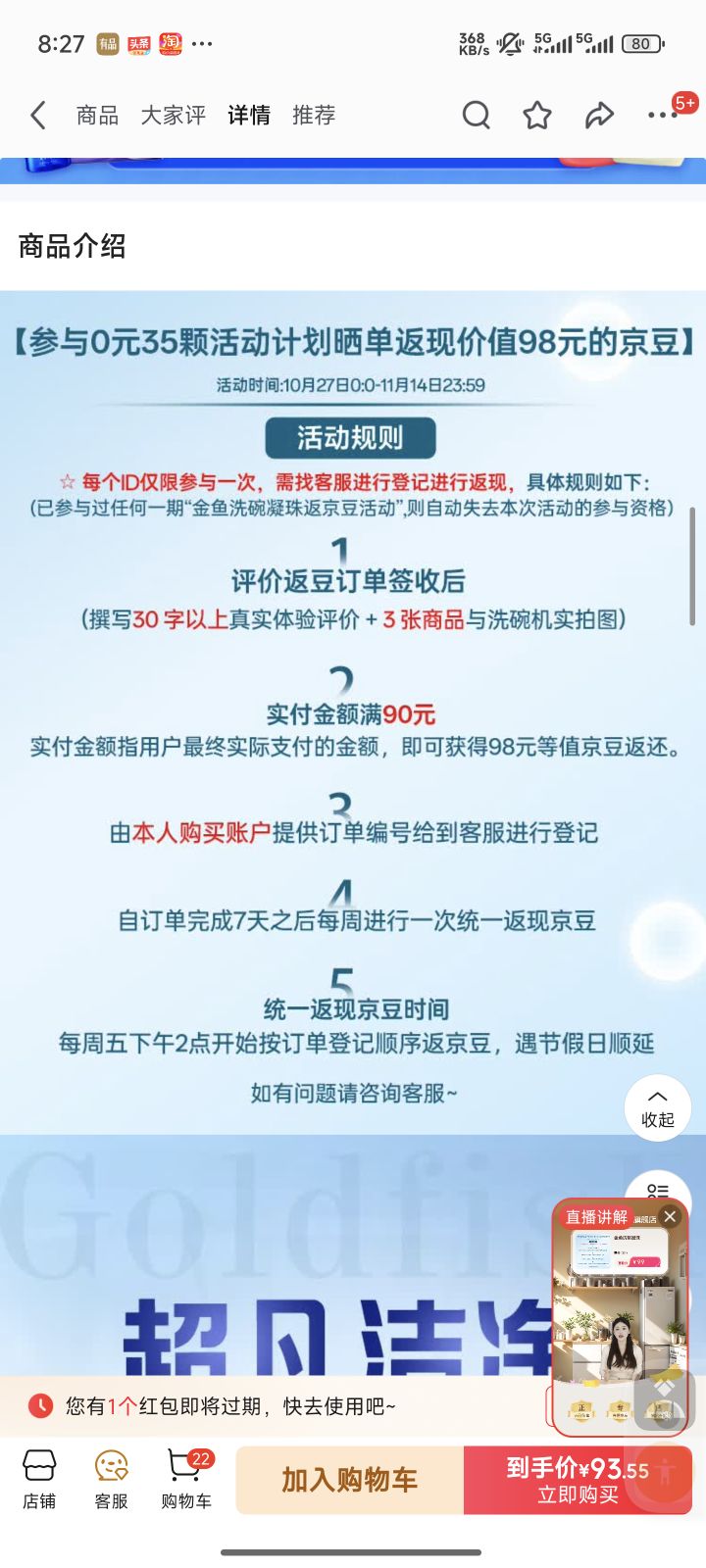The width and height of the screenshot is (706, 1568).
Task: Open the 推荐 tab
Action: (x=314, y=116)
